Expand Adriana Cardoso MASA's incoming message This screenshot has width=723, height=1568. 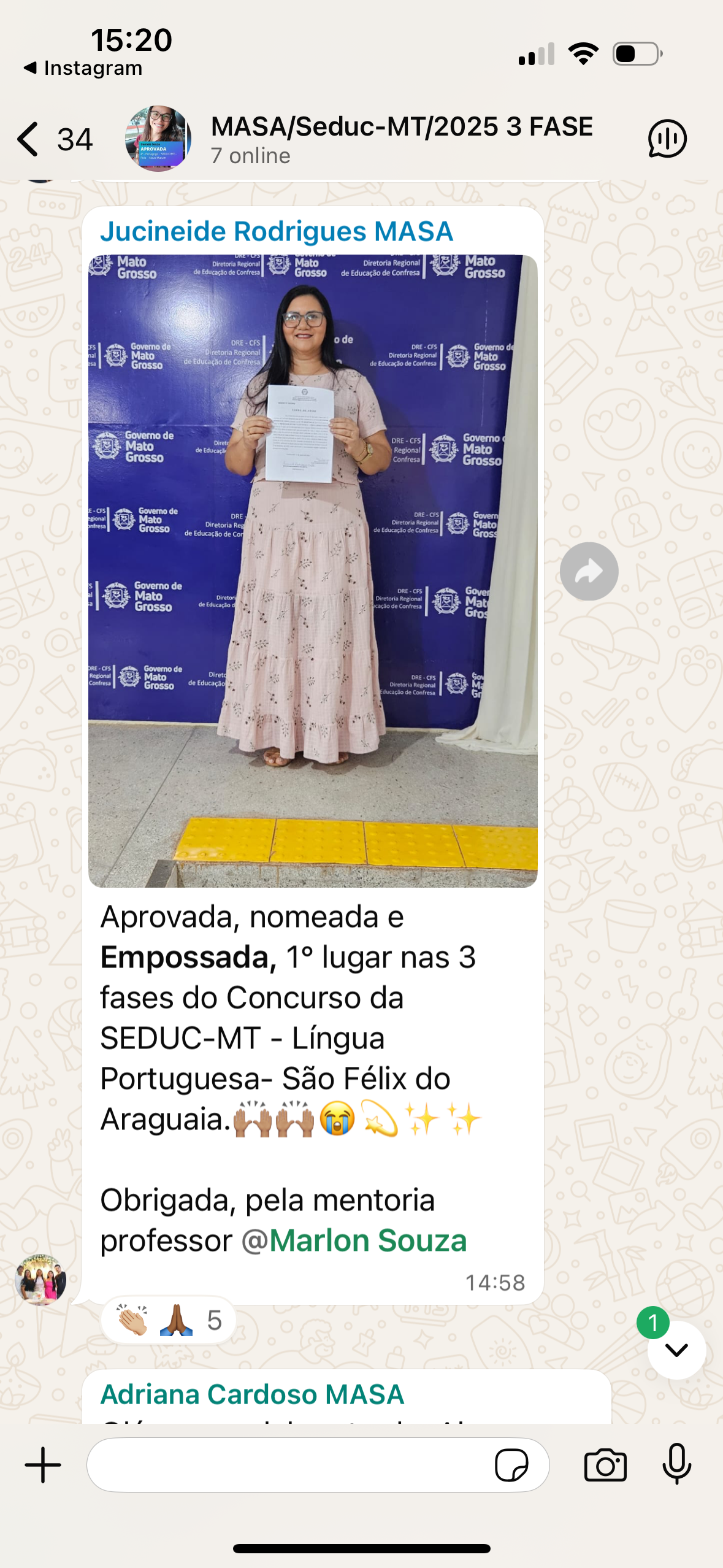(x=253, y=1394)
